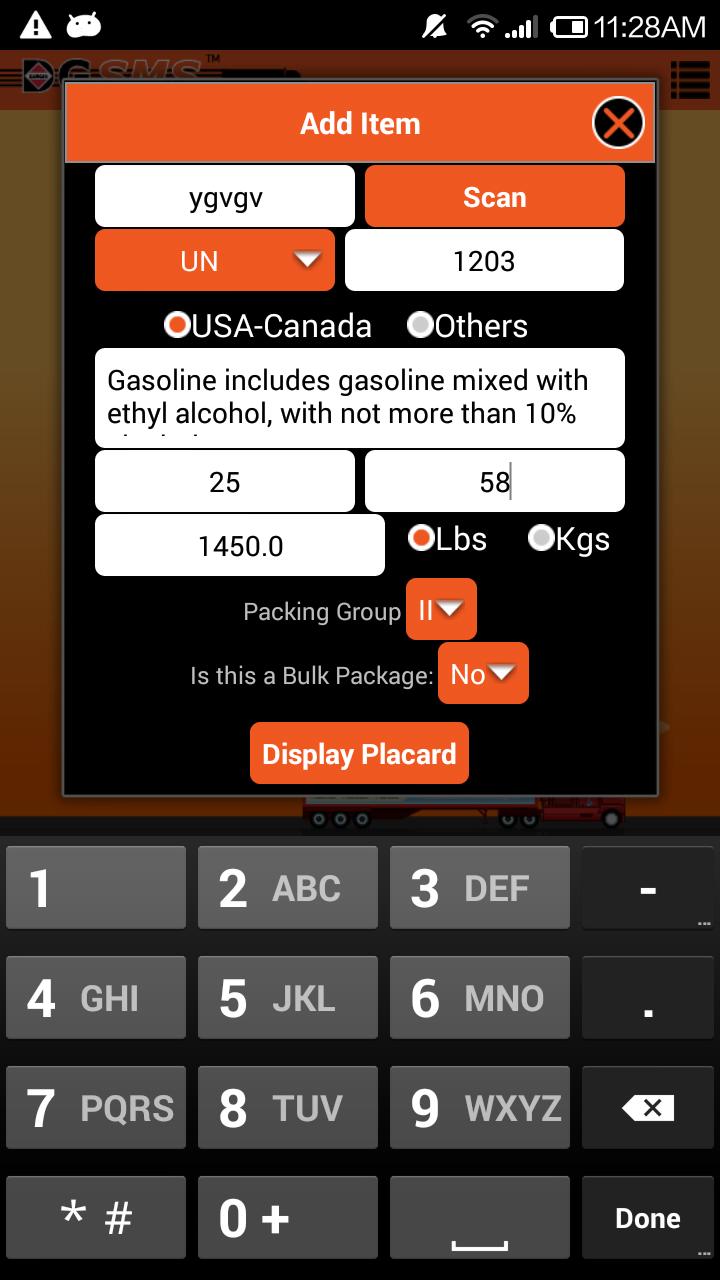720x1280 pixels.
Task: Open the Packing Group dropdown
Action: (440, 610)
